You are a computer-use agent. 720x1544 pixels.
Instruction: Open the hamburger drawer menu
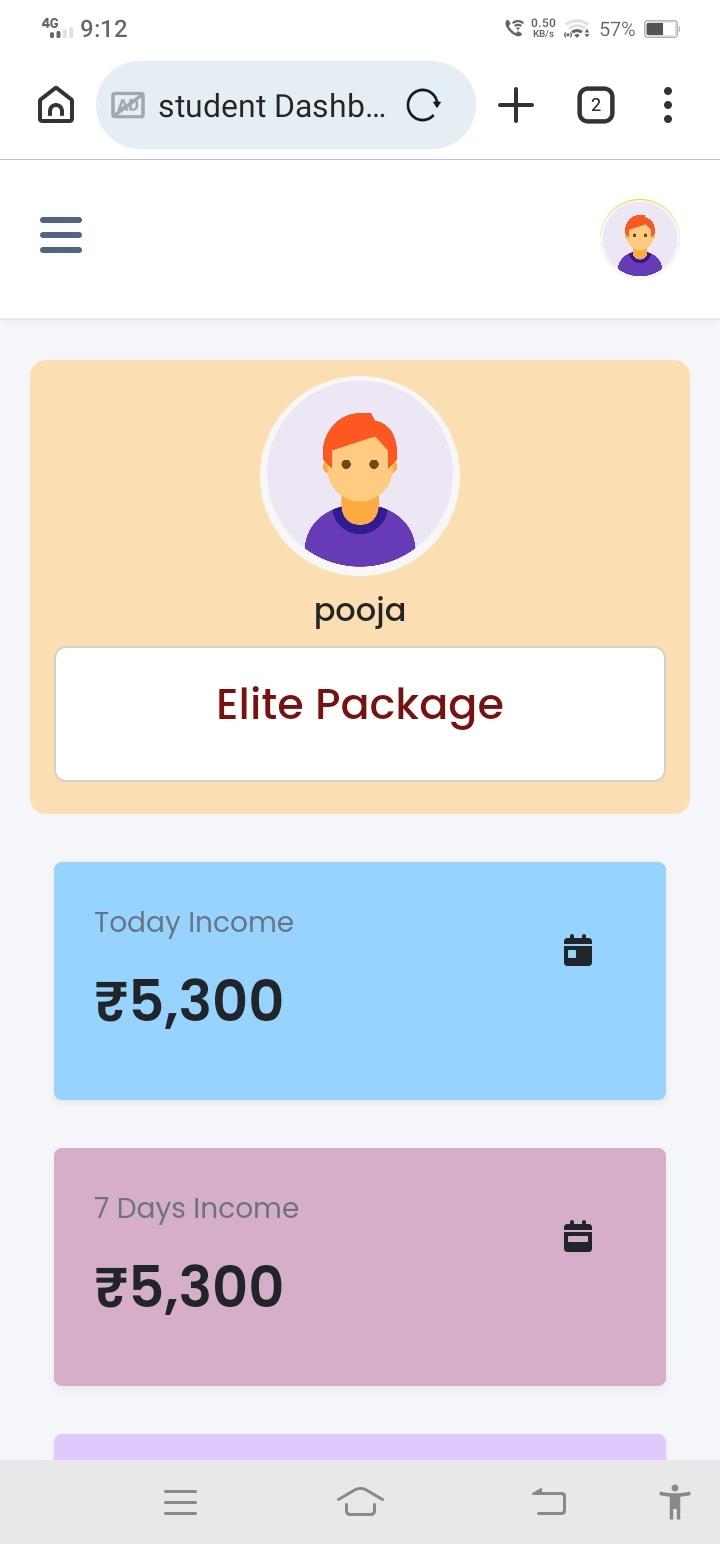pos(61,235)
